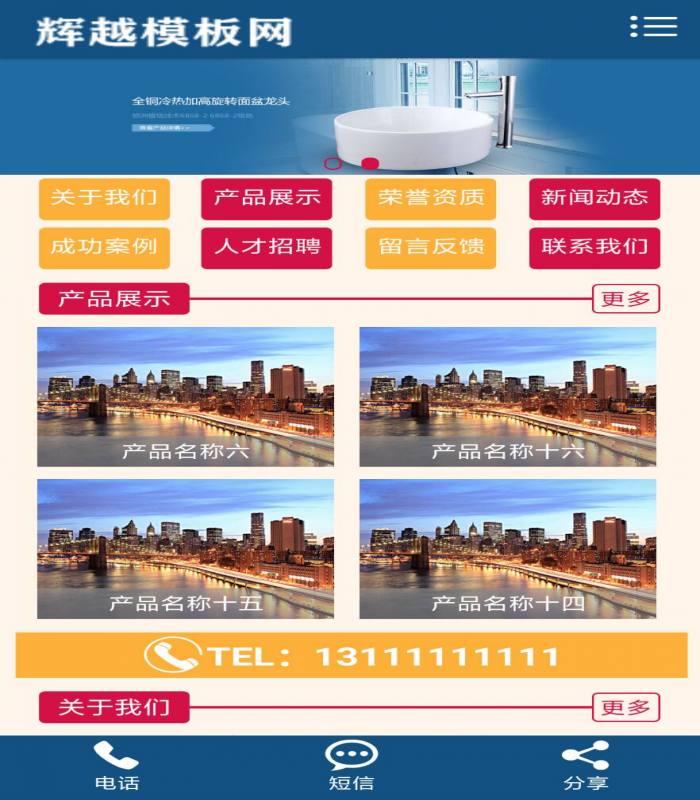Screen dimensions: 700x800
Task: Select the second banner page indicator dot
Action: (x=370, y=163)
